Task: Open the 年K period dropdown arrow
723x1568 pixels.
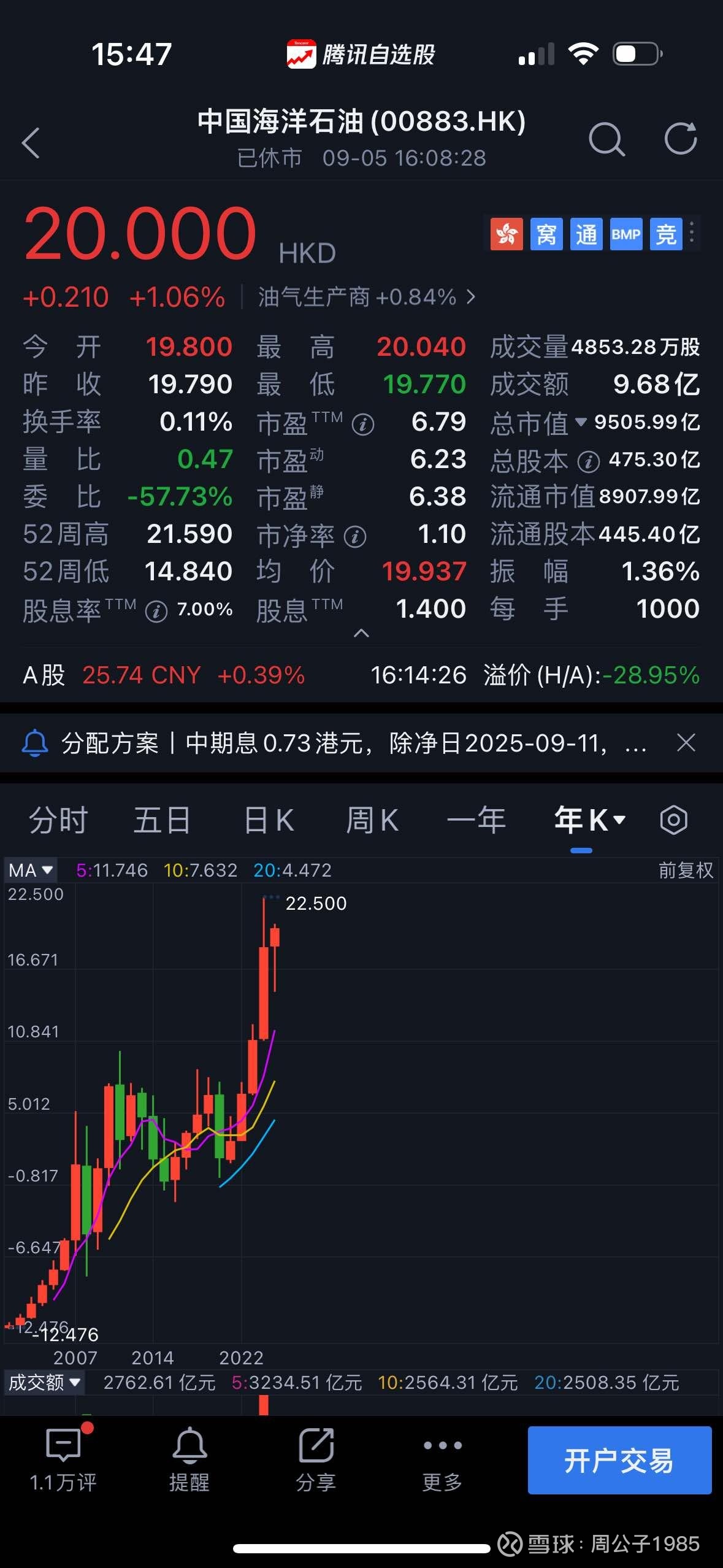Action: [x=621, y=820]
